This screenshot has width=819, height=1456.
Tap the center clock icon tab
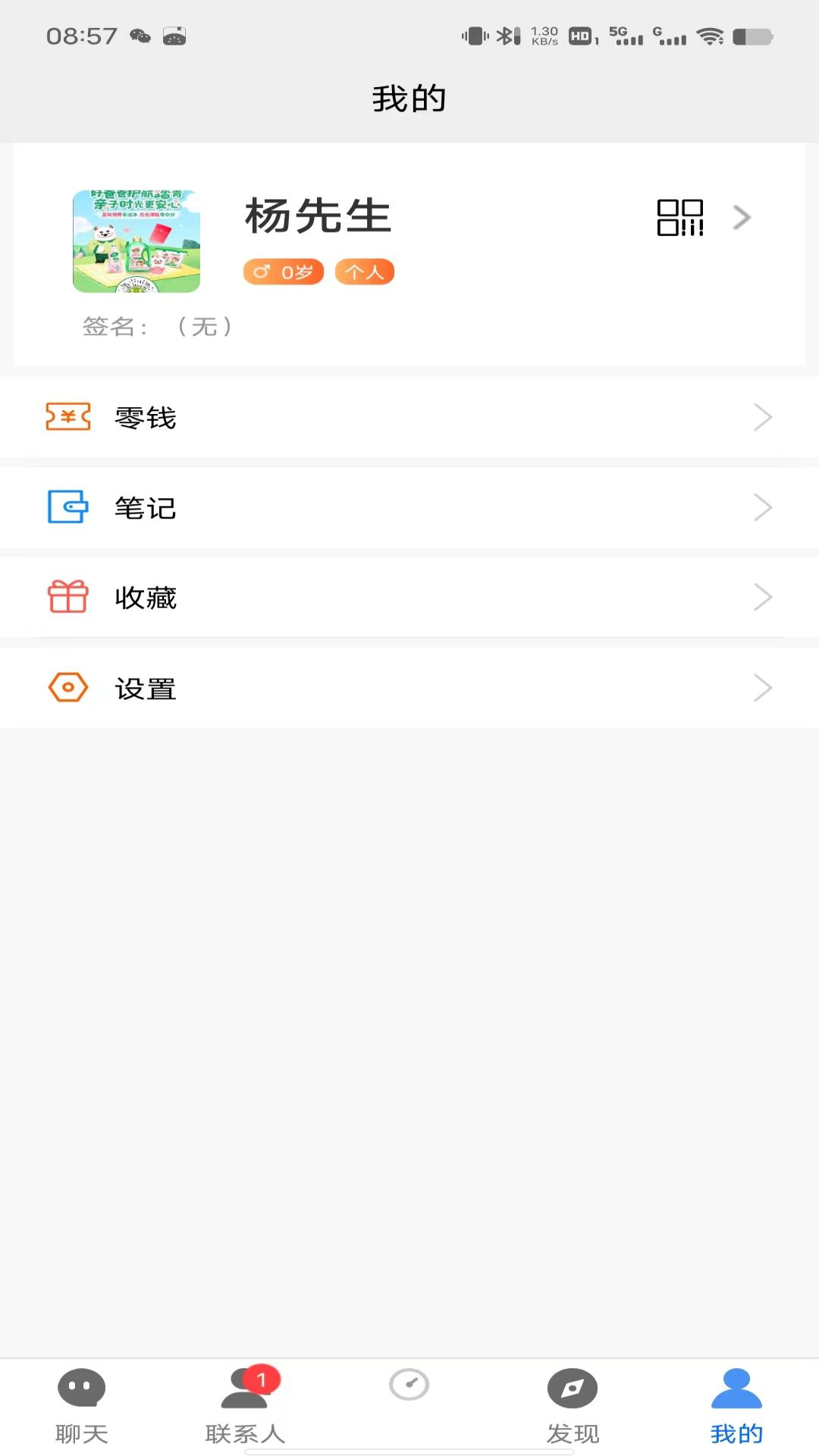point(409,1386)
